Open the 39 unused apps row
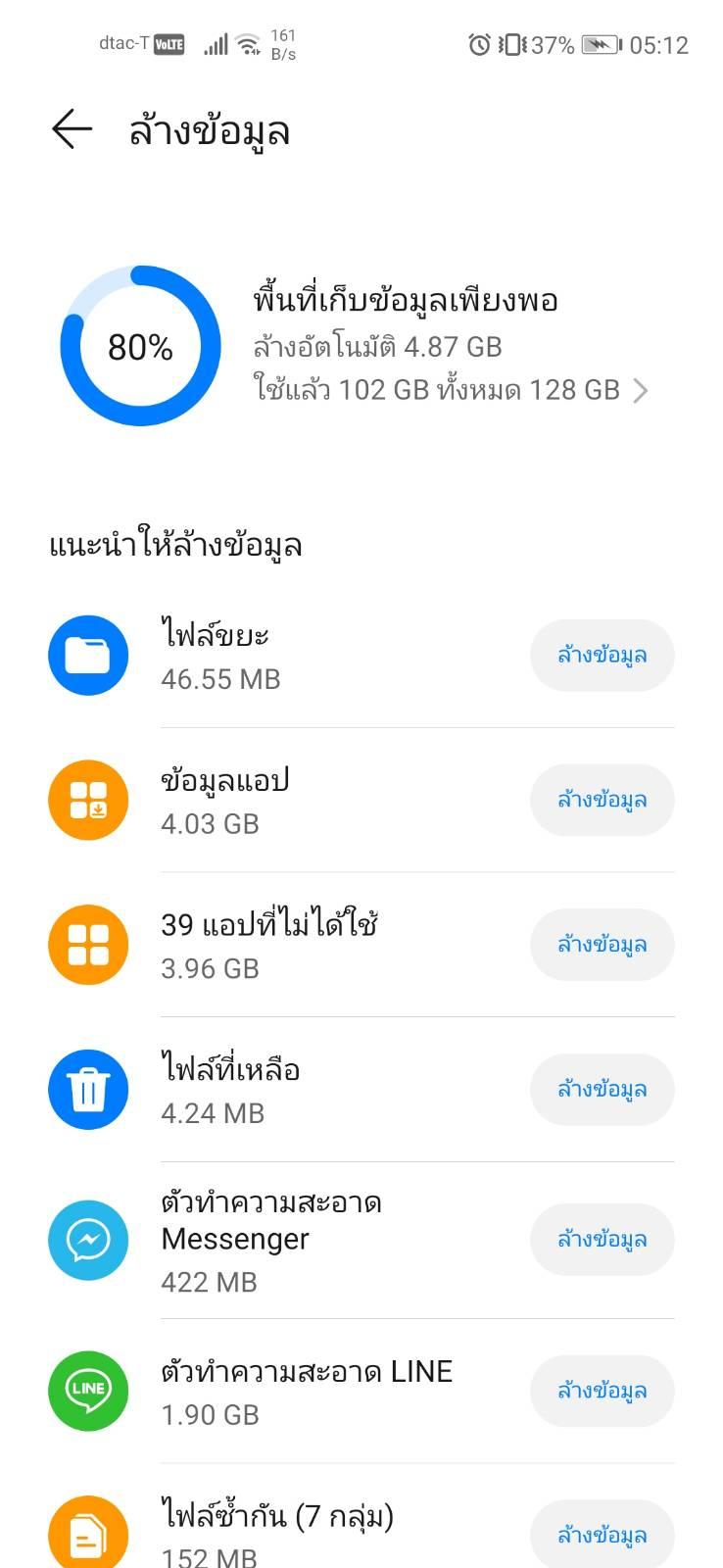The width and height of the screenshot is (723, 1568). (x=361, y=945)
